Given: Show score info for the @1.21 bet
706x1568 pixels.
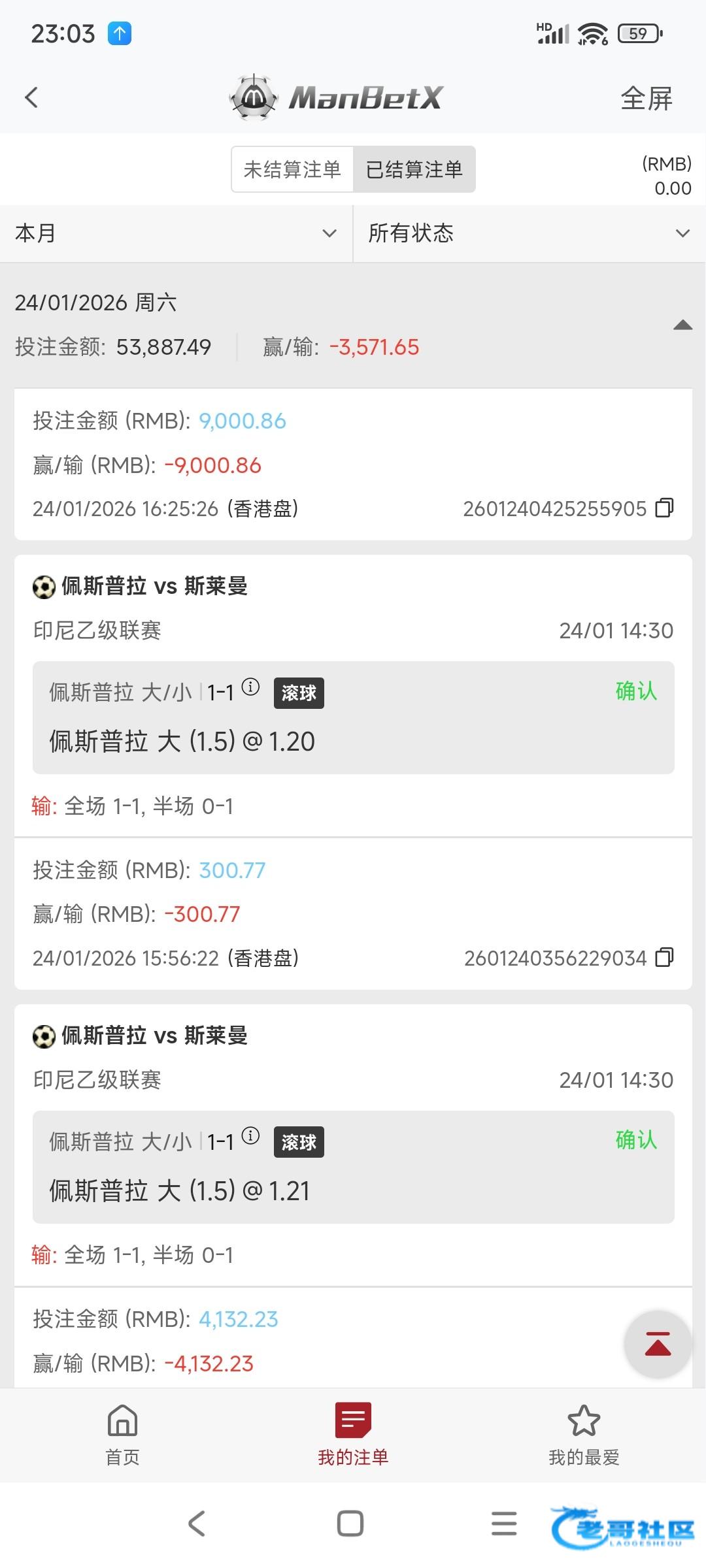Looking at the screenshot, I should coord(250,1137).
